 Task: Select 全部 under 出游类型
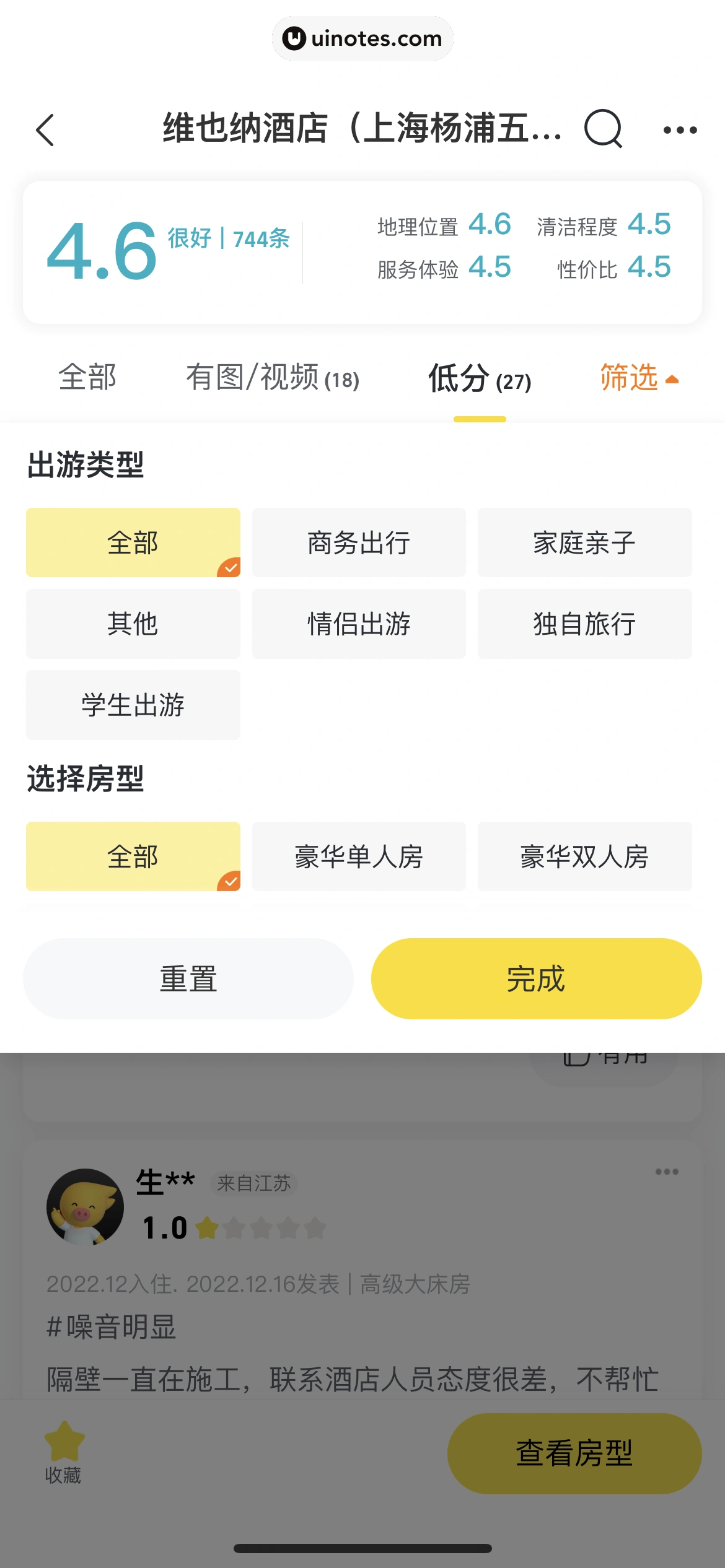[x=133, y=542]
